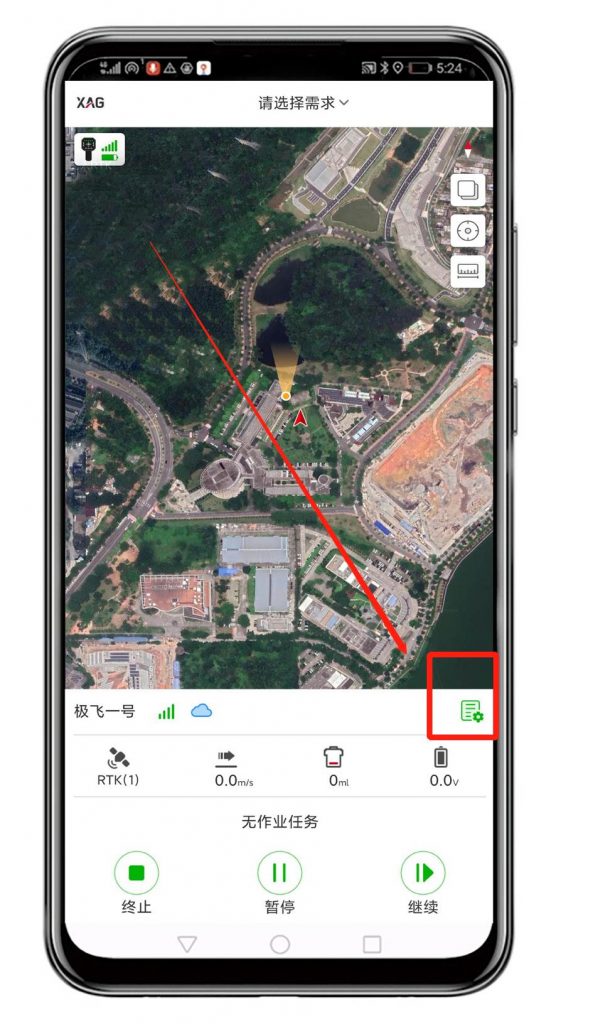Open the 请选择需求 dropdown
The image size is (610, 1024).
click(303, 102)
